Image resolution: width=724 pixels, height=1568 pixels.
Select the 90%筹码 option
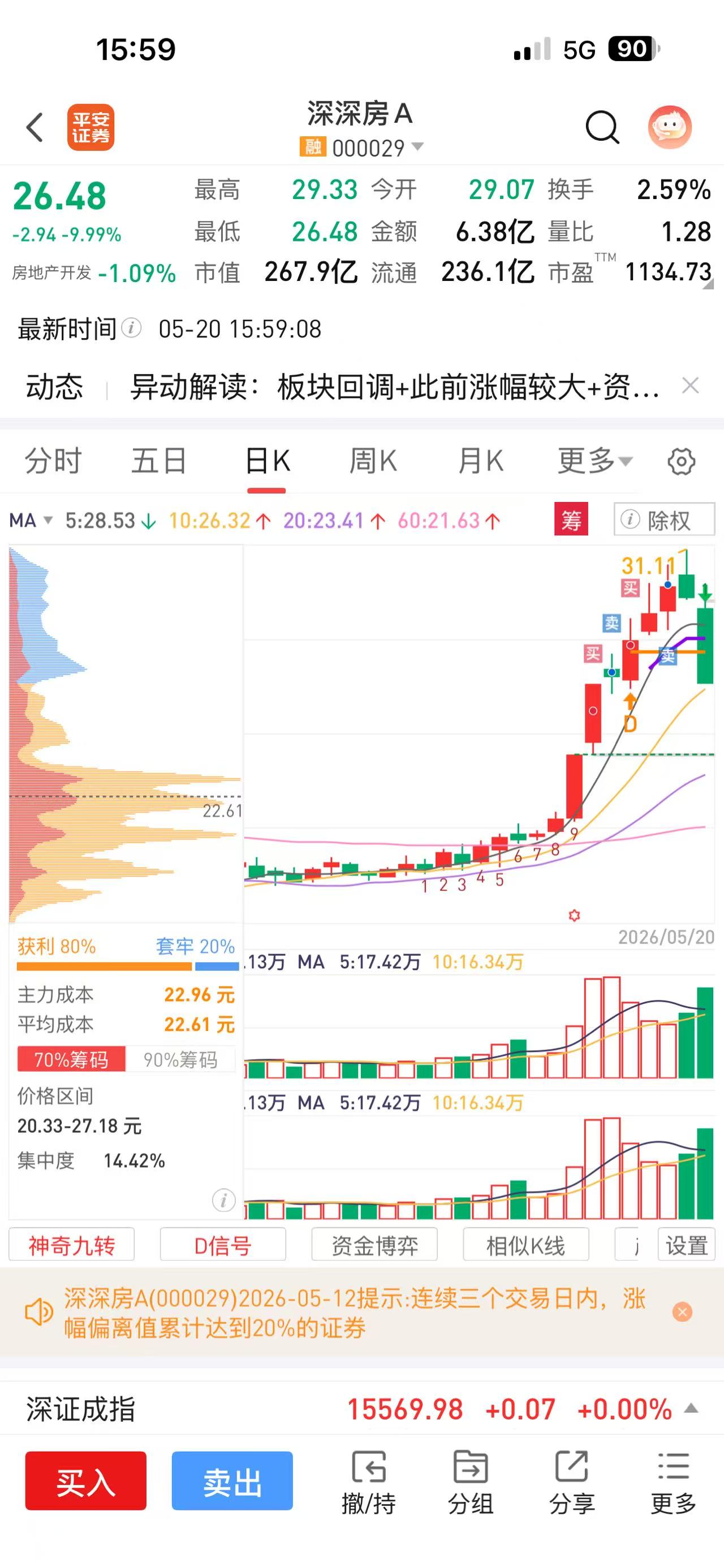click(x=180, y=1060)
